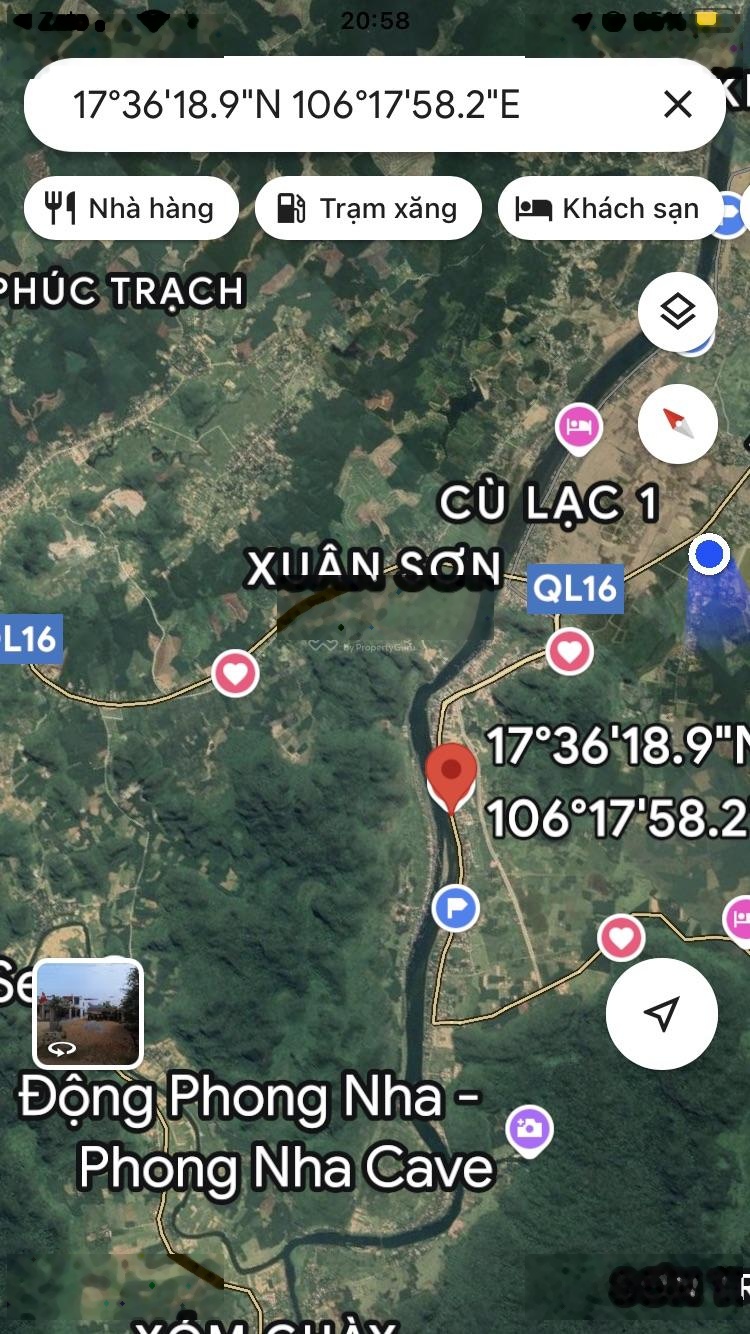Select the QL16 road label badge

pyautogui.click(x=575, y=588)
